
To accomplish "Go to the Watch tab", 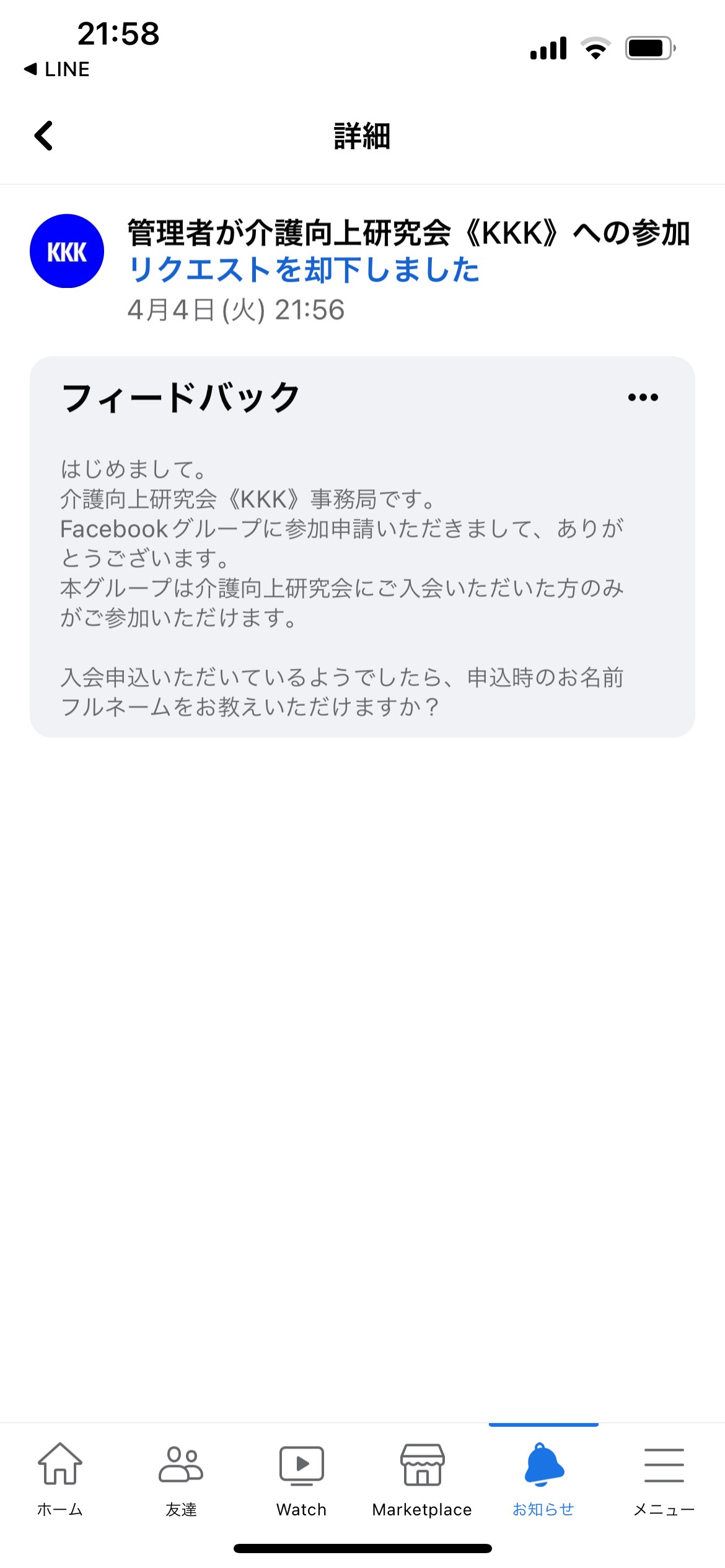I will (x=302, y=1480).
